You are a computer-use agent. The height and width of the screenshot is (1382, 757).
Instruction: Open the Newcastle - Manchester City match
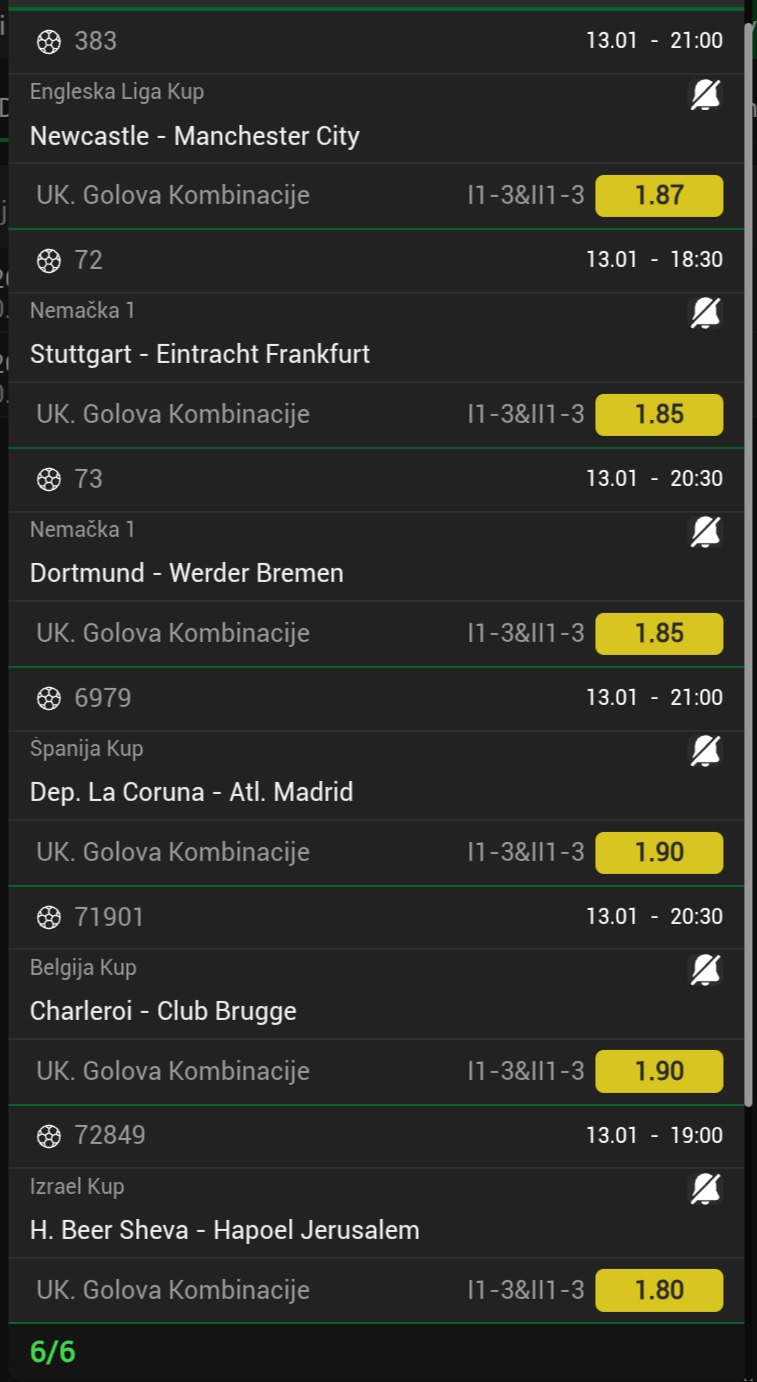click(x=195, y=136)
